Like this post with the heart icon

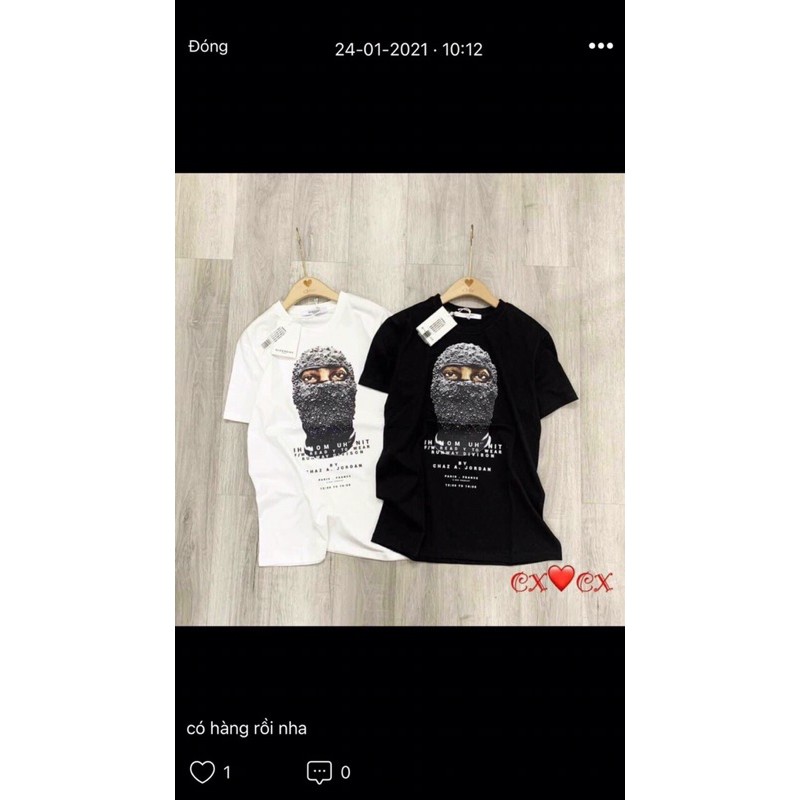tap(203, 772)
